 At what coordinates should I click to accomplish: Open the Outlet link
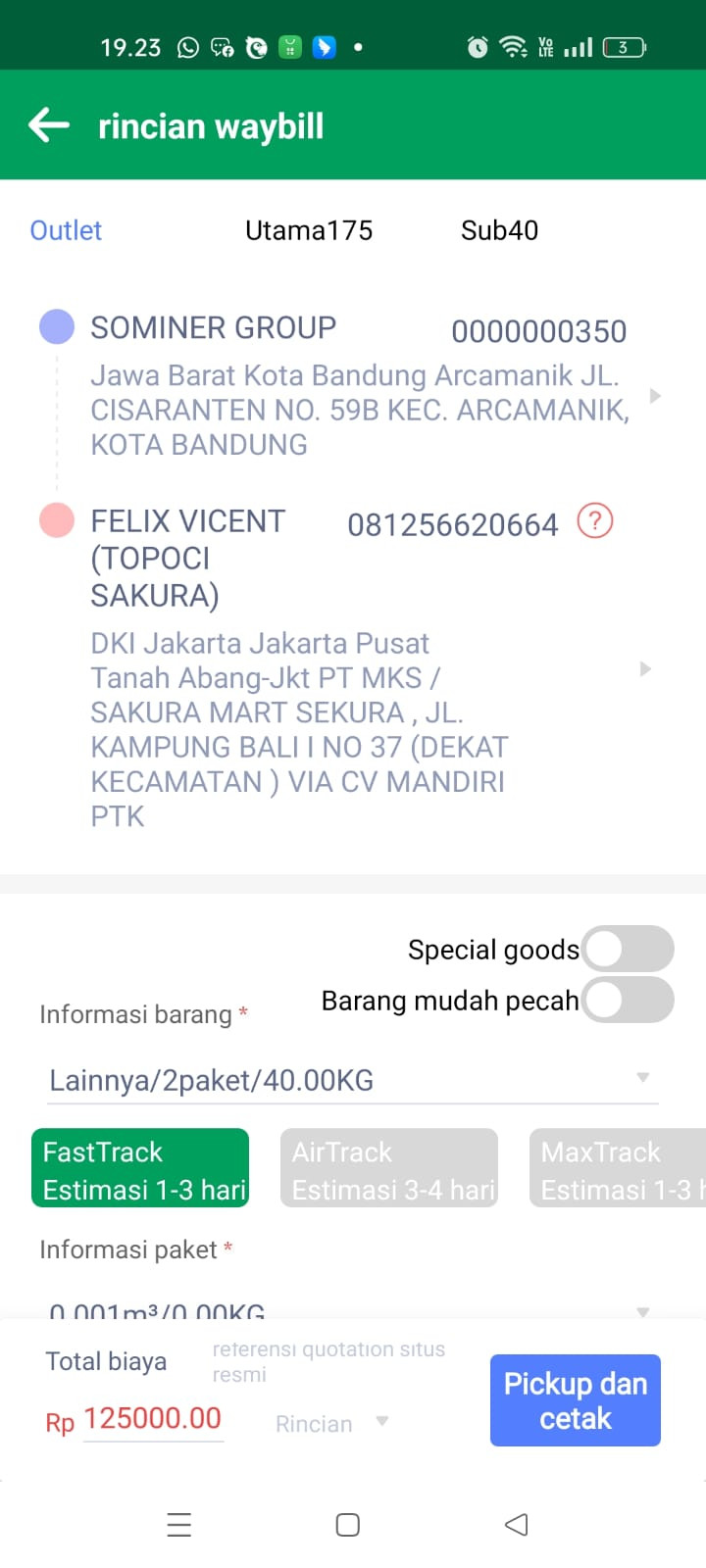[x=66, y=230]
